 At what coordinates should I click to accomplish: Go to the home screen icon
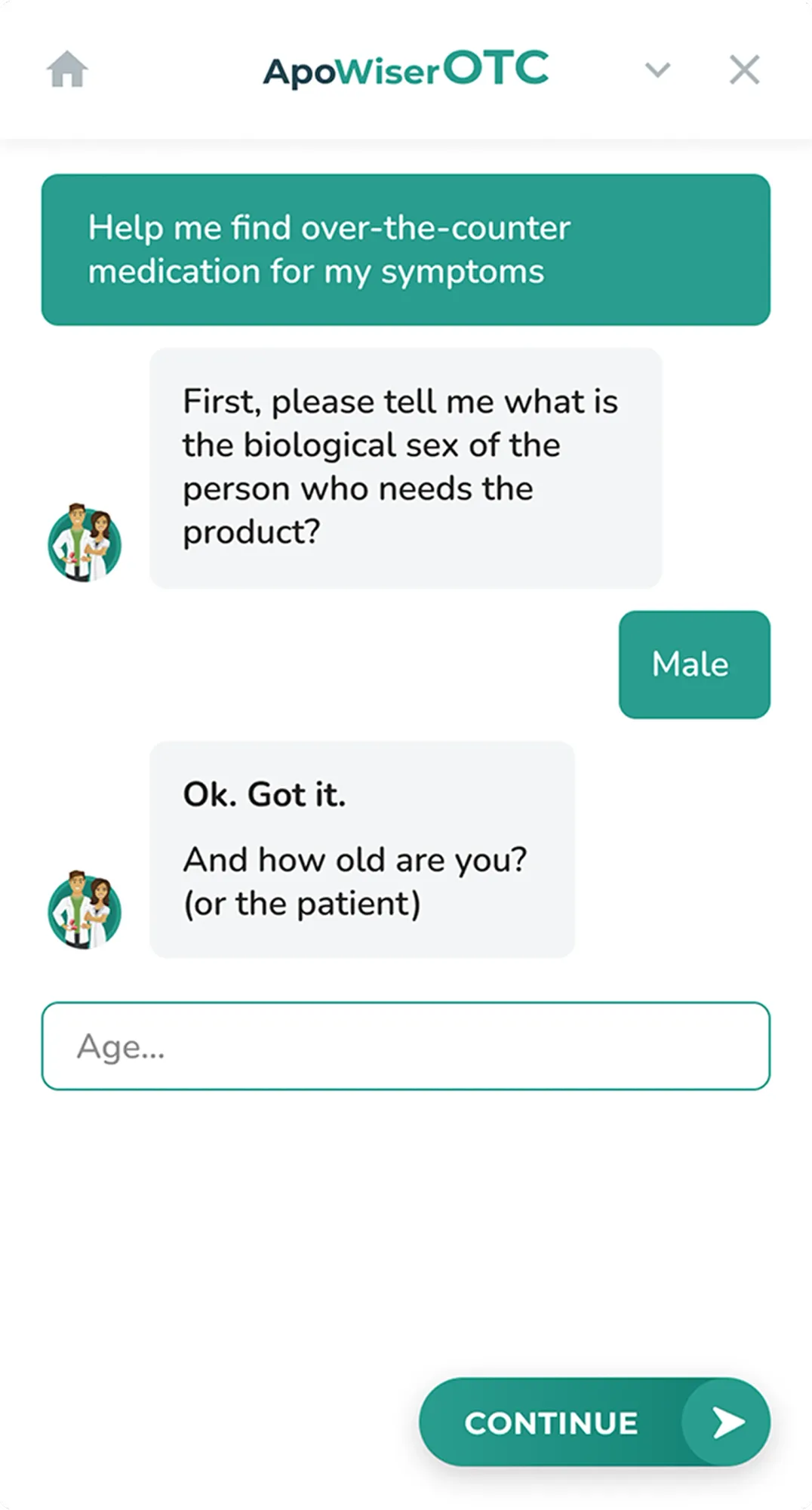click(67, 69)
